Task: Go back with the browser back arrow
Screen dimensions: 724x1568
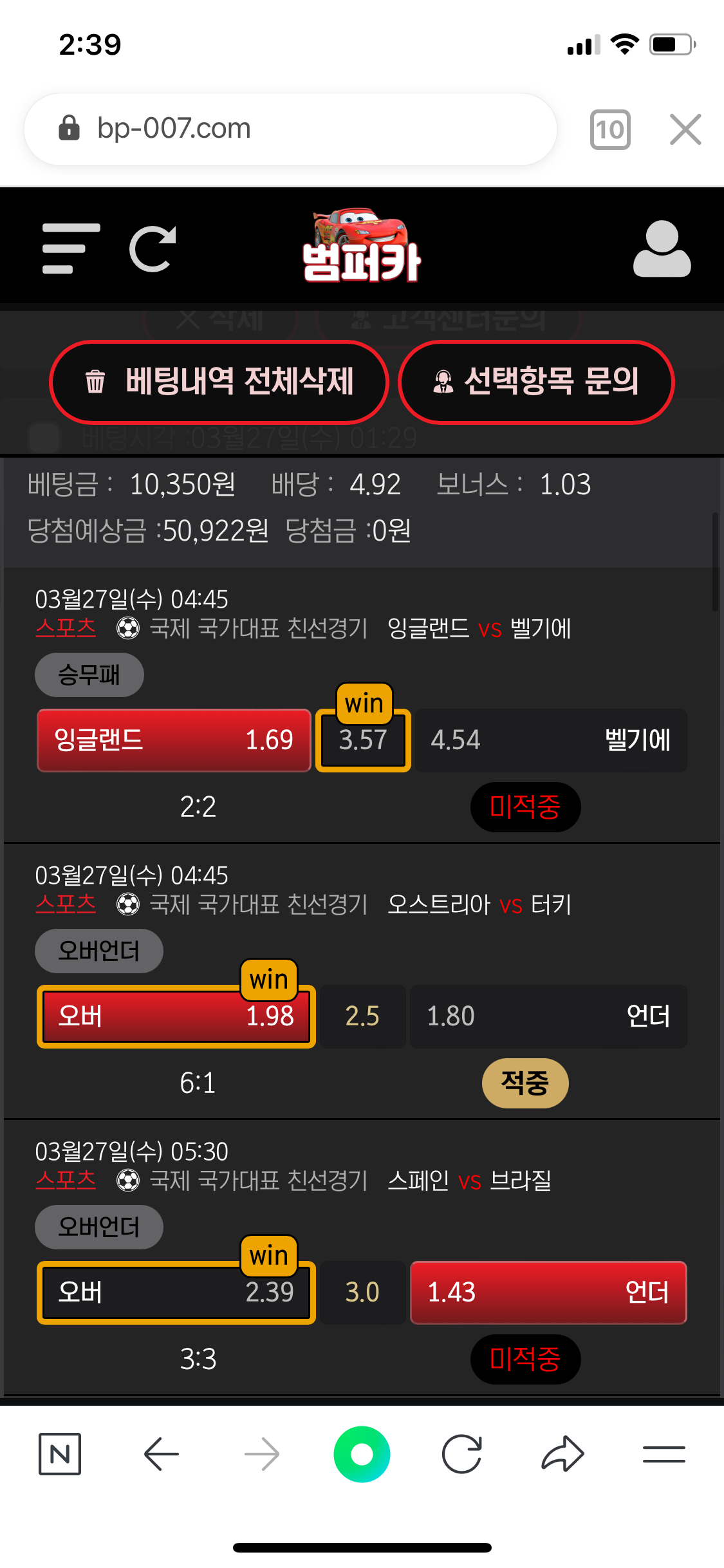Action: coord(161,1454)
